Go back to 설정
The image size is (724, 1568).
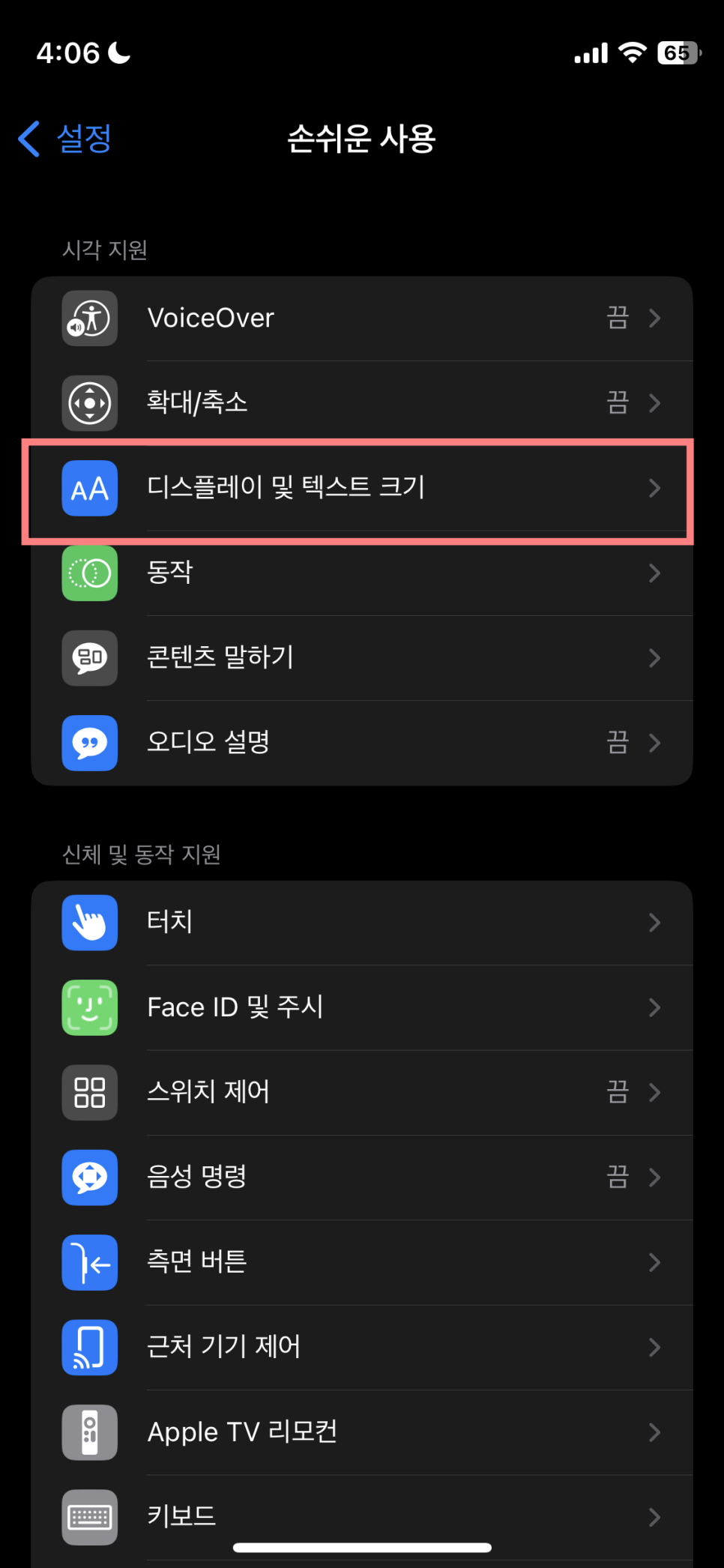point(66,139)
